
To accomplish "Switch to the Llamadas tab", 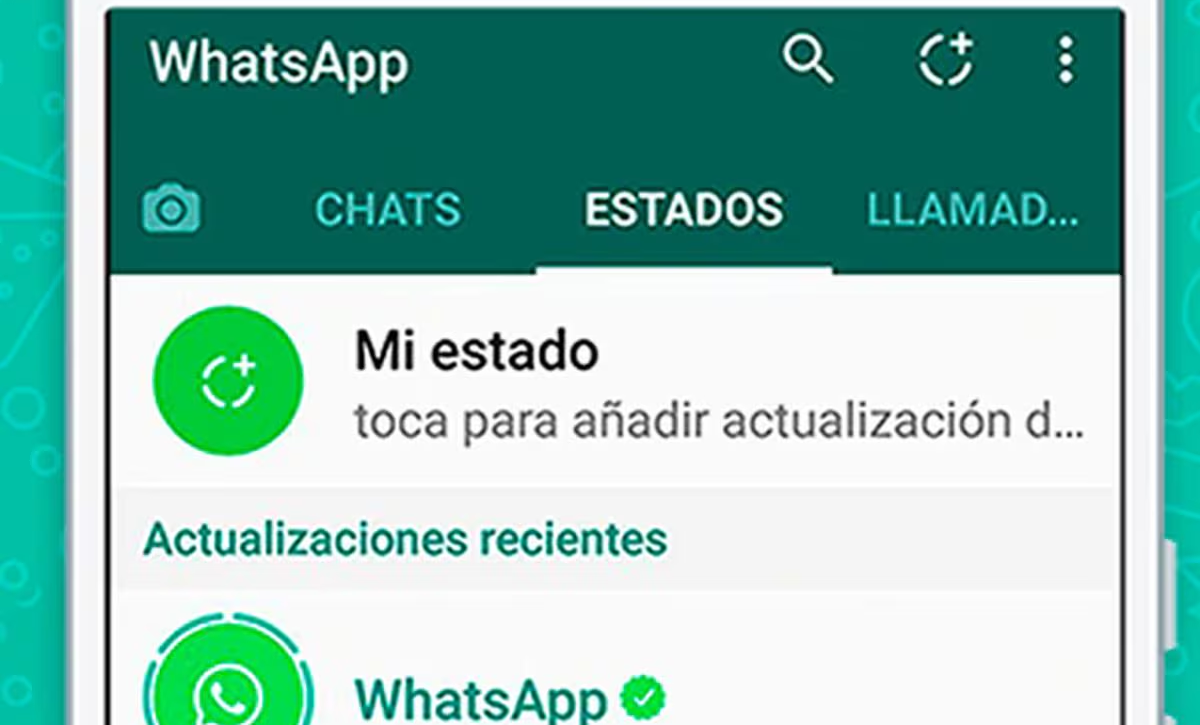I will (972, 210).
